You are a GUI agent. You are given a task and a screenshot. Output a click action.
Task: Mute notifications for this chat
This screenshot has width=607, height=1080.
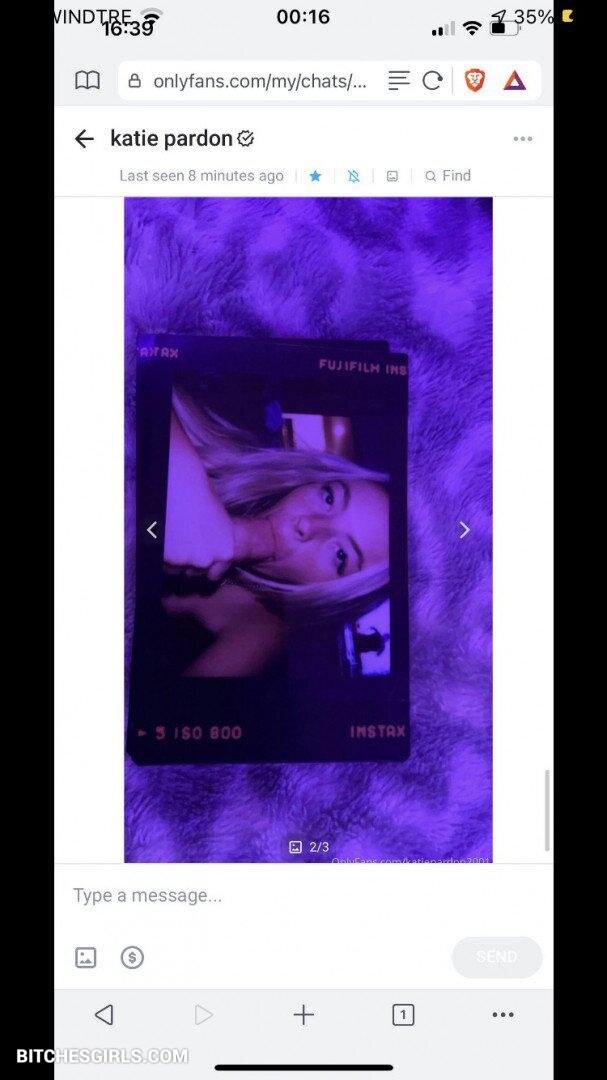click(x=353, y=176)
